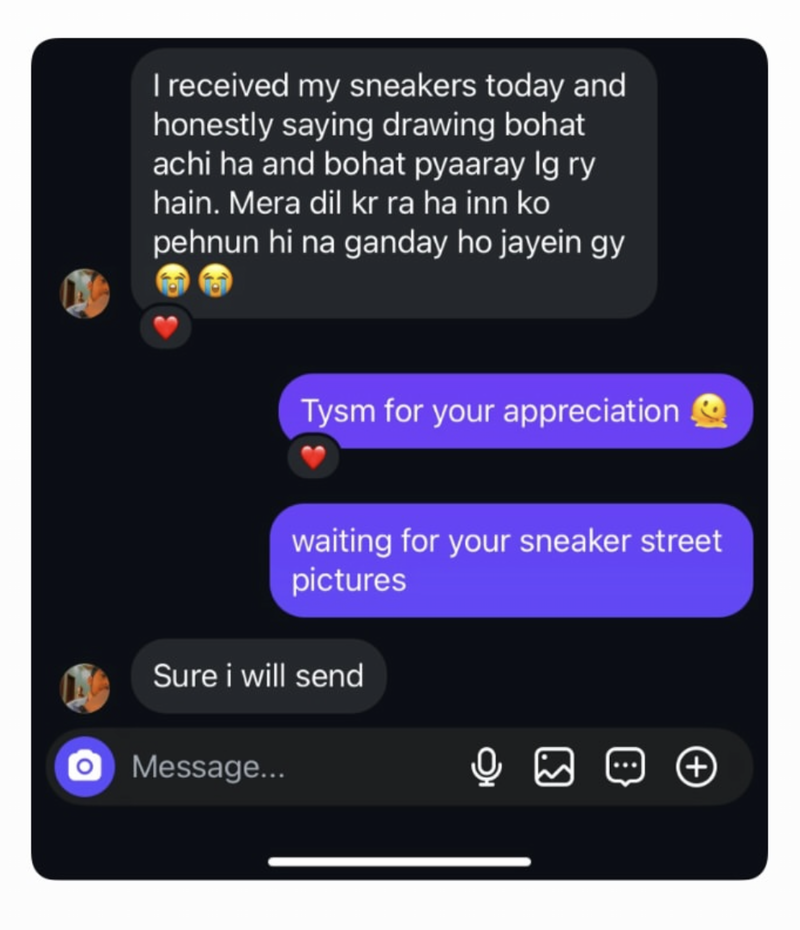Open the camera from message bar
The image size is (800, 930).
point(84,767)
